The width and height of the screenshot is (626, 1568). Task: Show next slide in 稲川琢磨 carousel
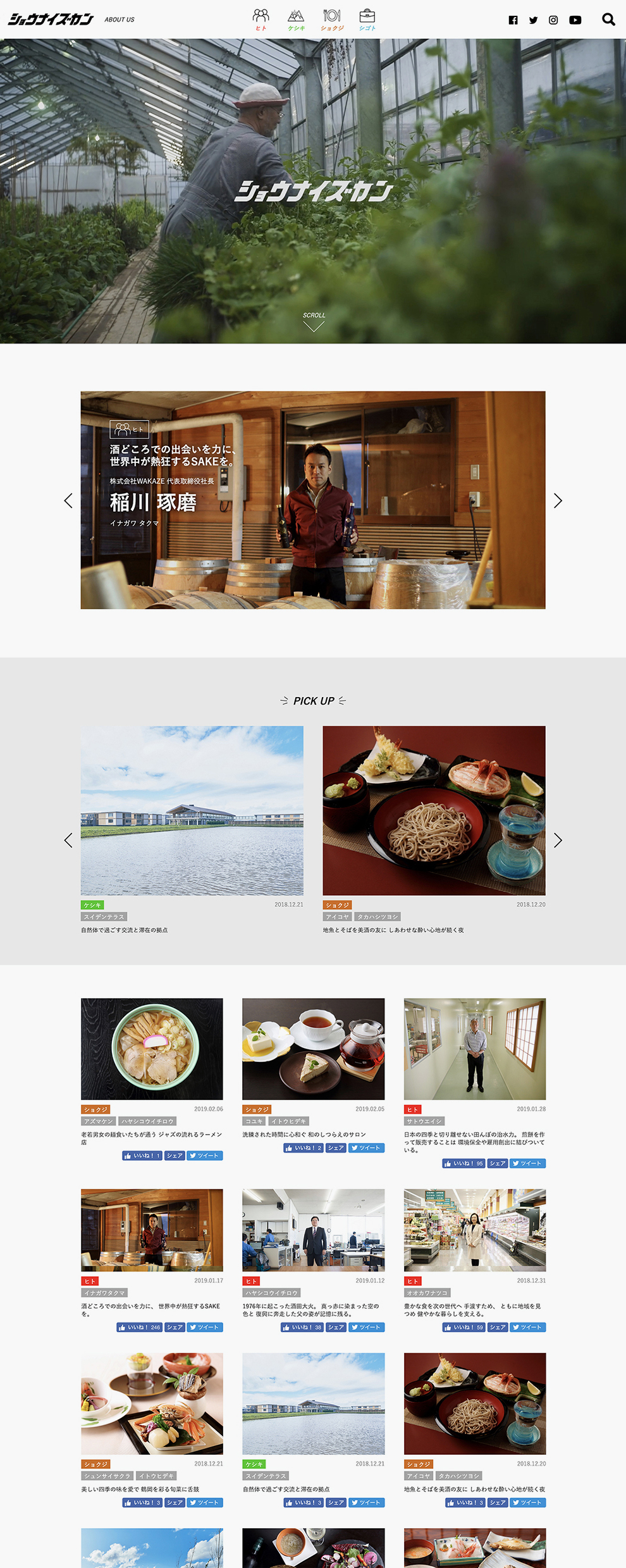pos(557,501)
